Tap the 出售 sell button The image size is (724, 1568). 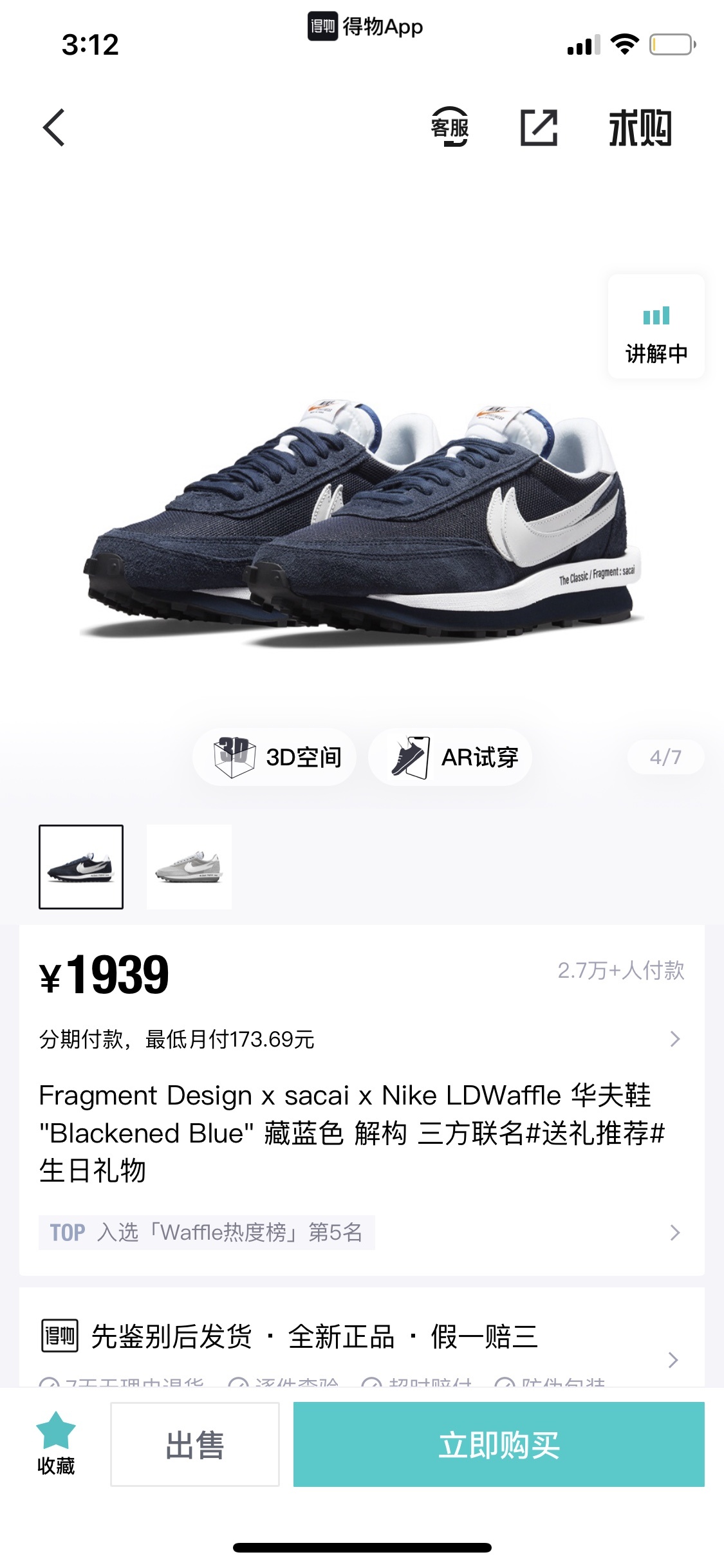(195, 1444)
